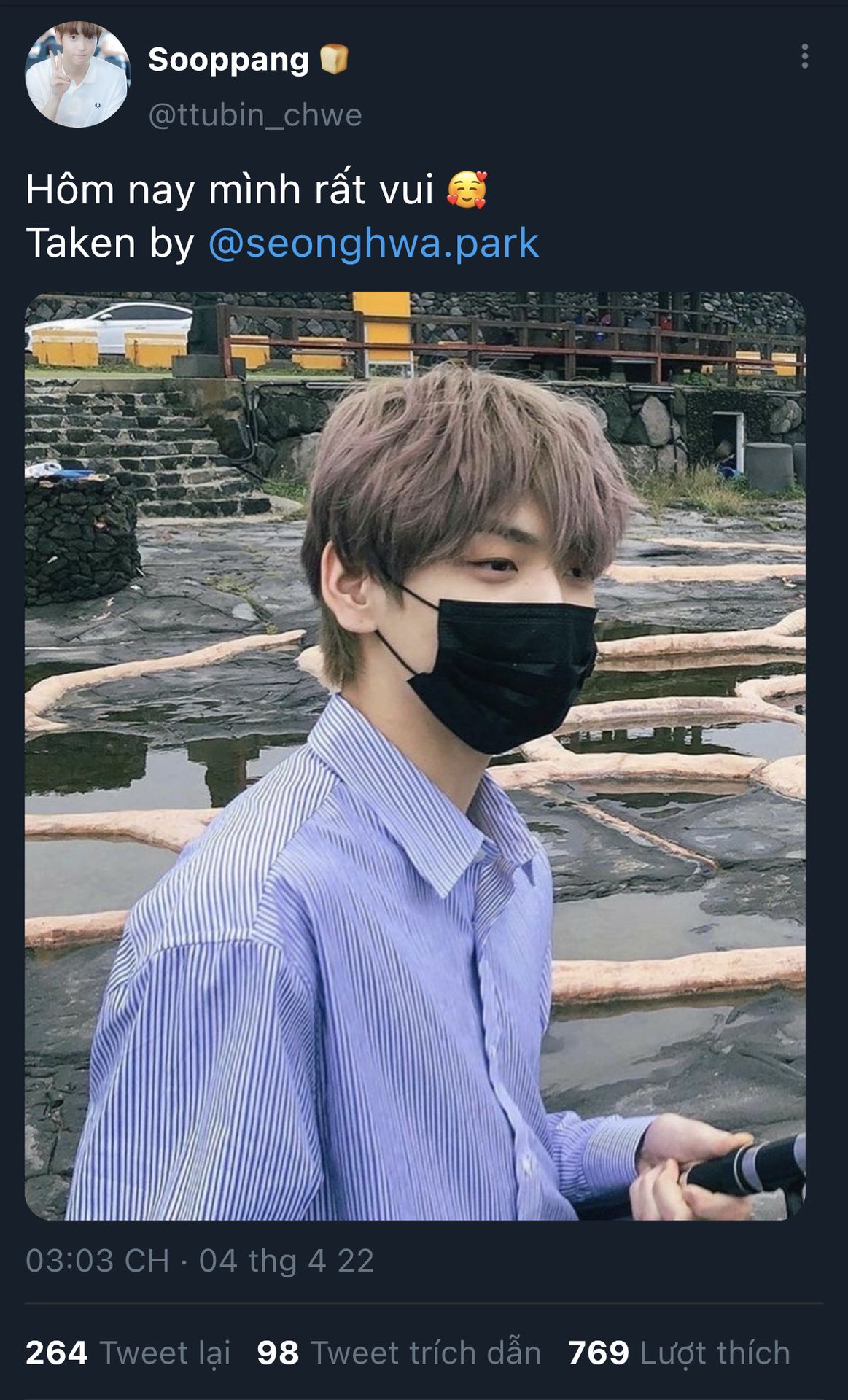View the attached photo in full screen
Viewport: 848px width, 1400px height.
point(415,755)
